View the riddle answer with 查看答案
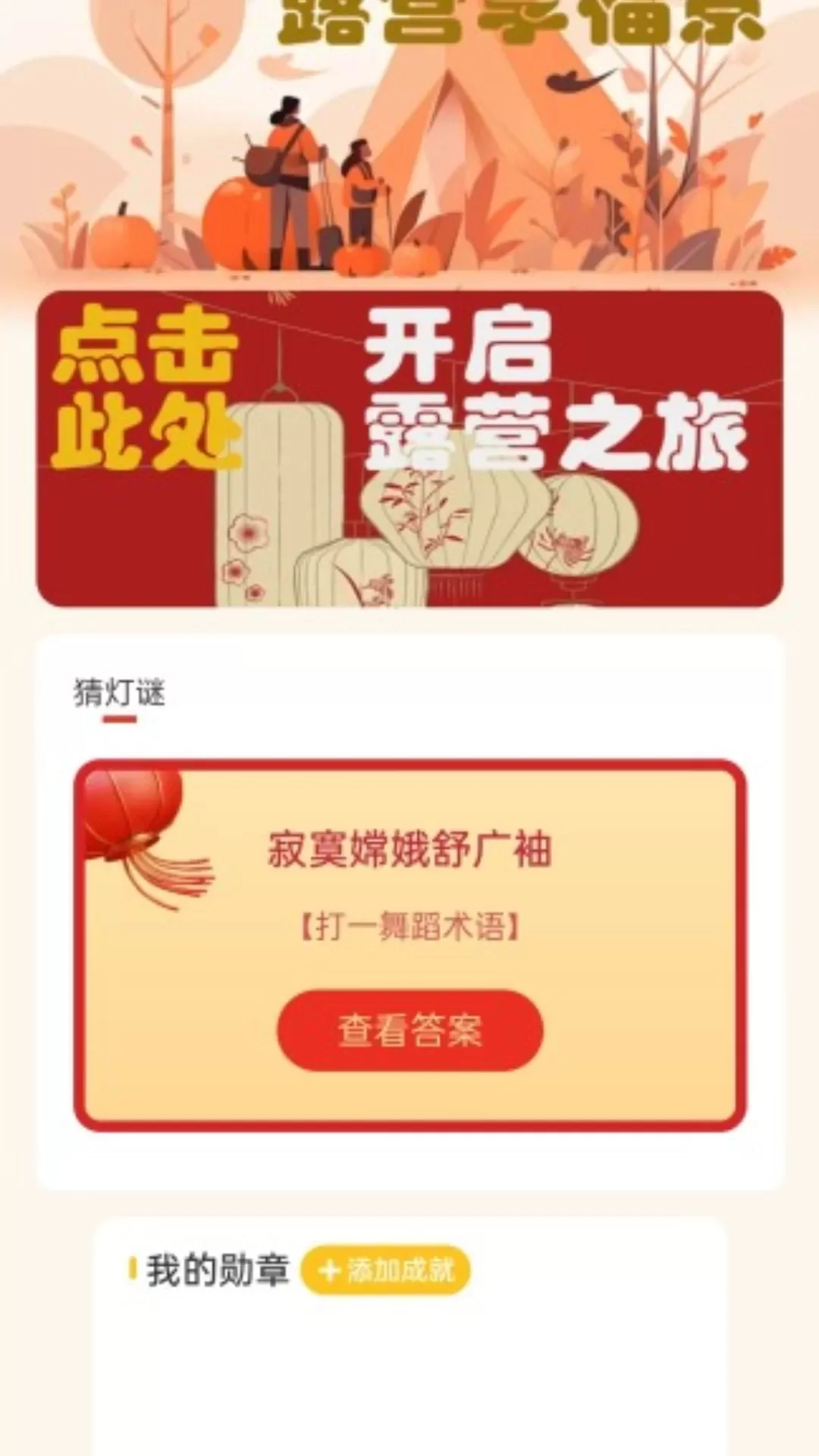Image resolution: width=819 pixels, height=1456 pixels. 409,1031
